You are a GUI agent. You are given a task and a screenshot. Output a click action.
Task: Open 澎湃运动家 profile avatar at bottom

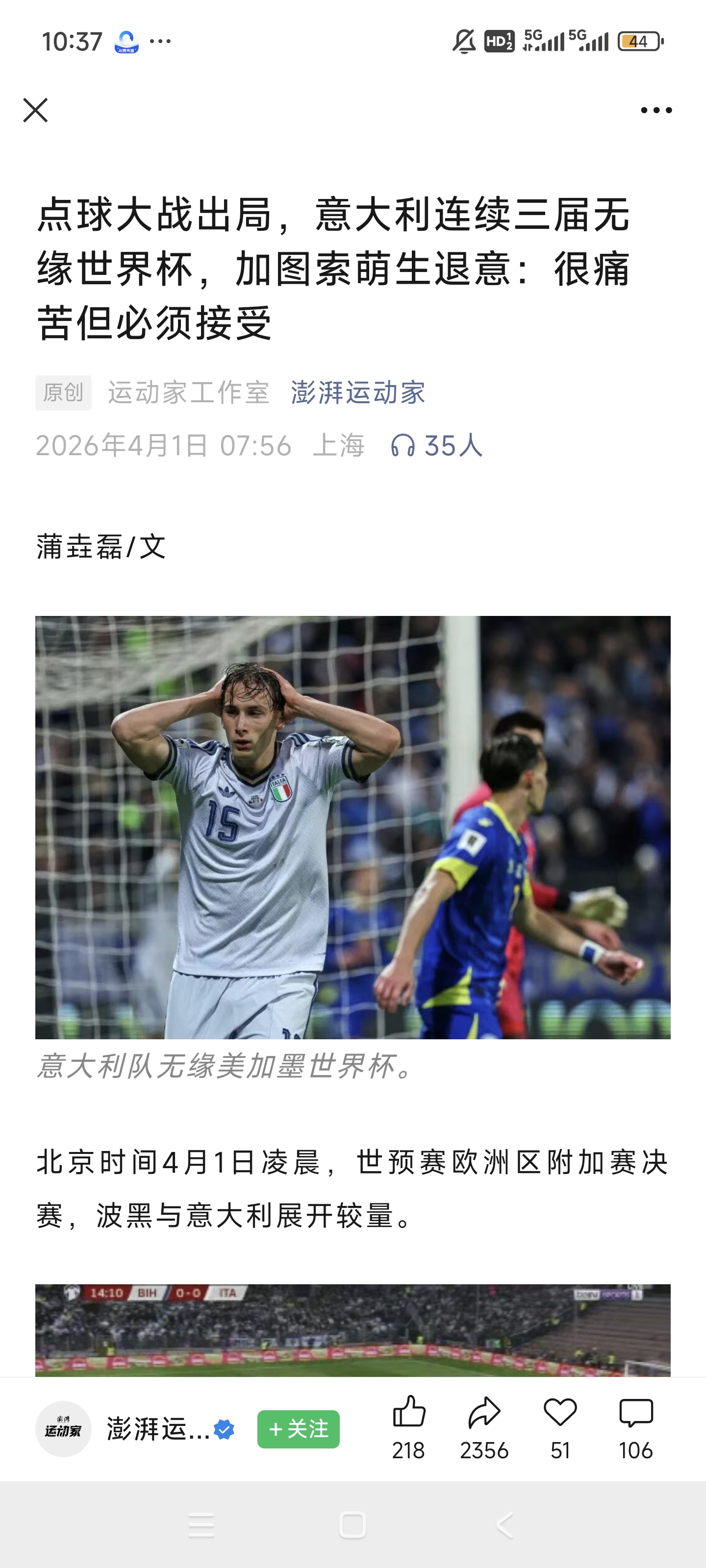[x=63, y=1429]
